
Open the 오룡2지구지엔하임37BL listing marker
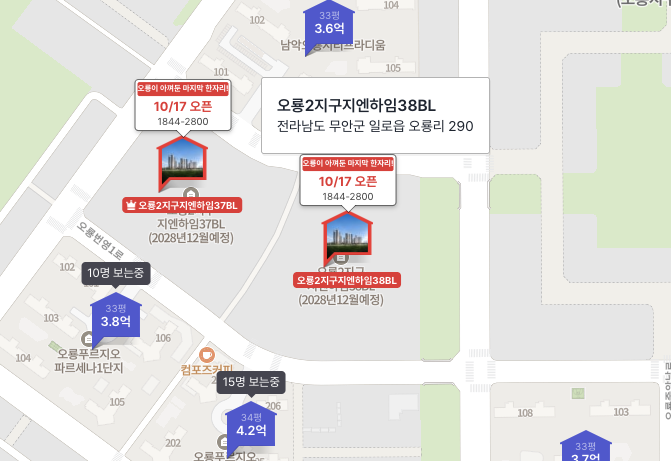point(182,165)
